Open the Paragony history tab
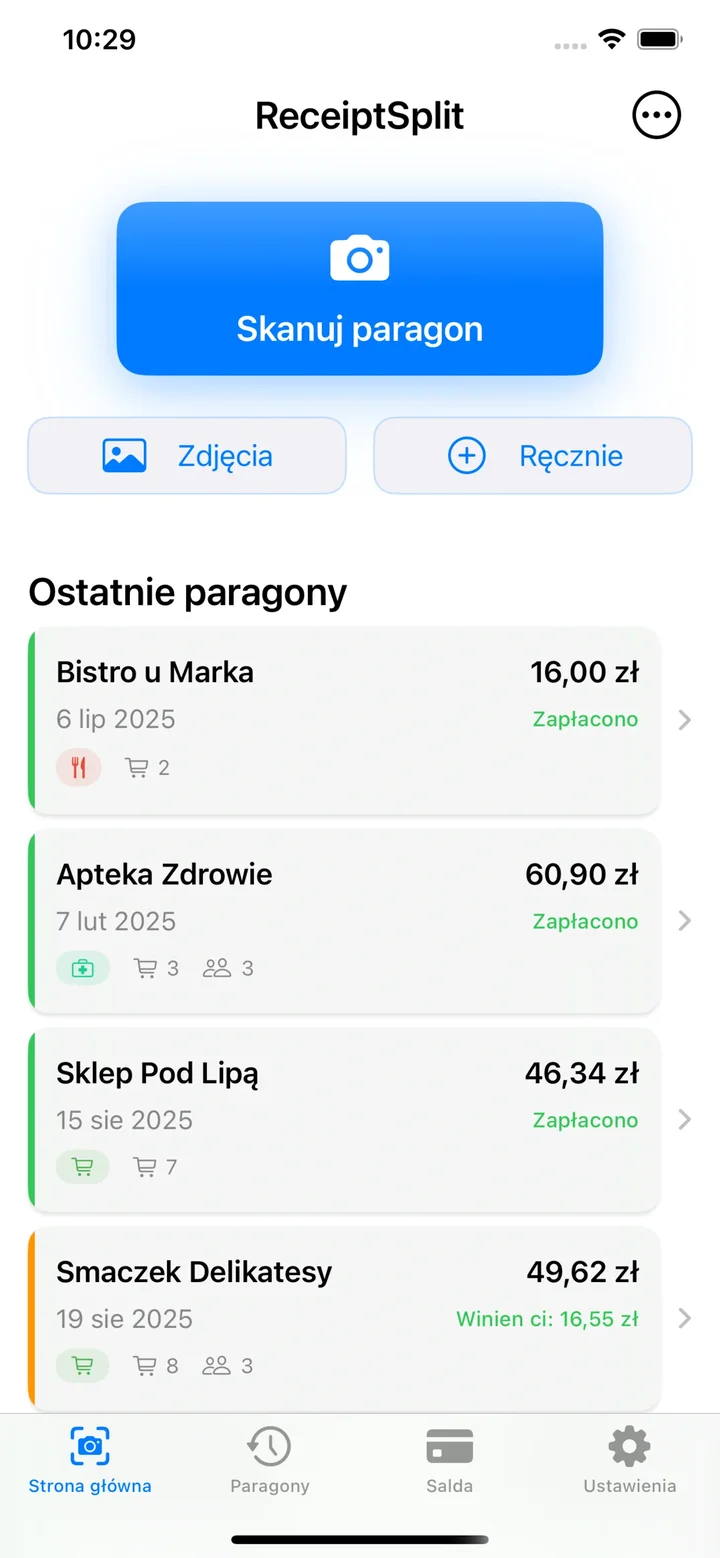The image size is (720, 1558). (x=269, y=1462)
